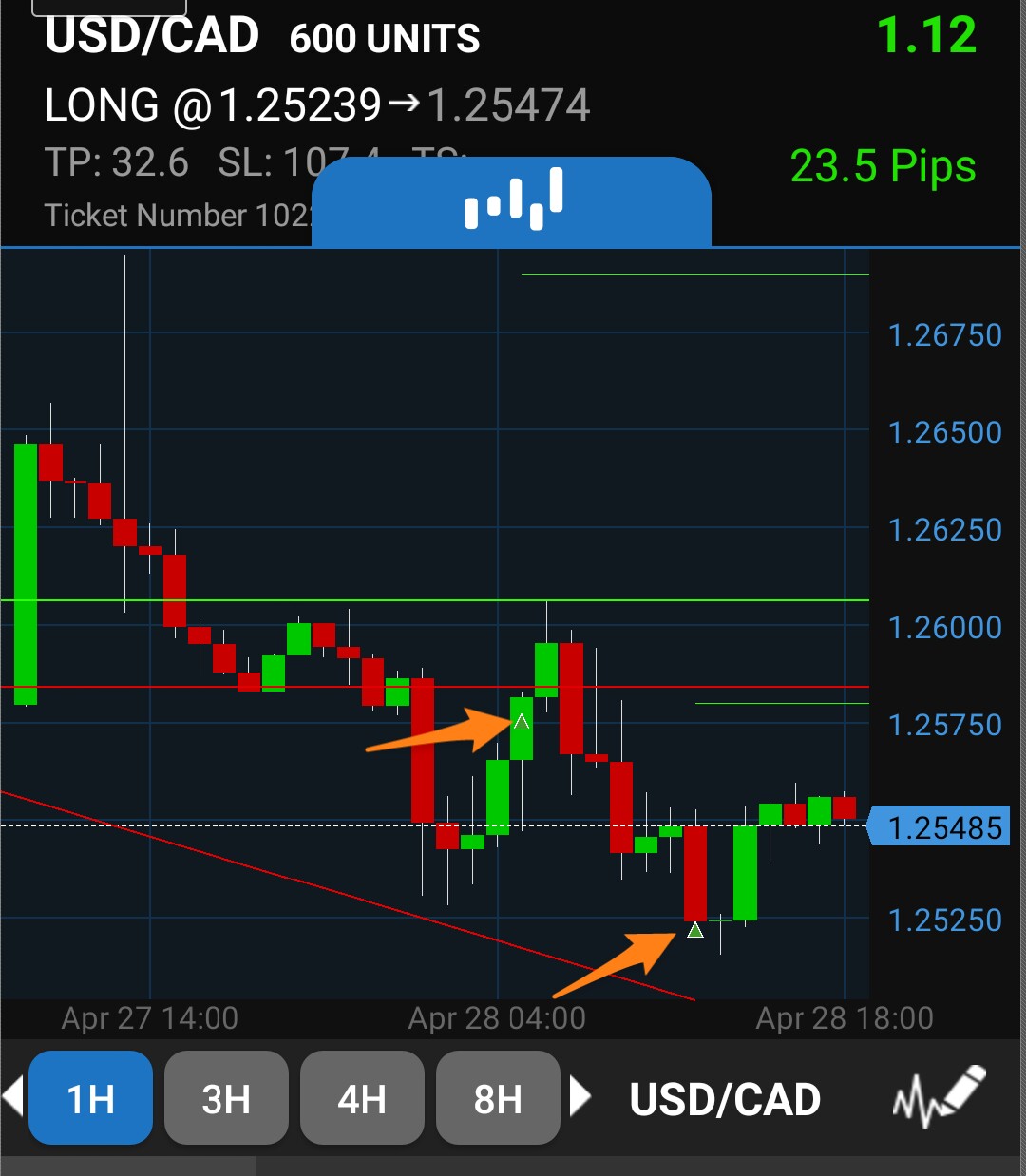Select the 1H timeframe
The image size is (1026, 1176).
point(90,1098)
